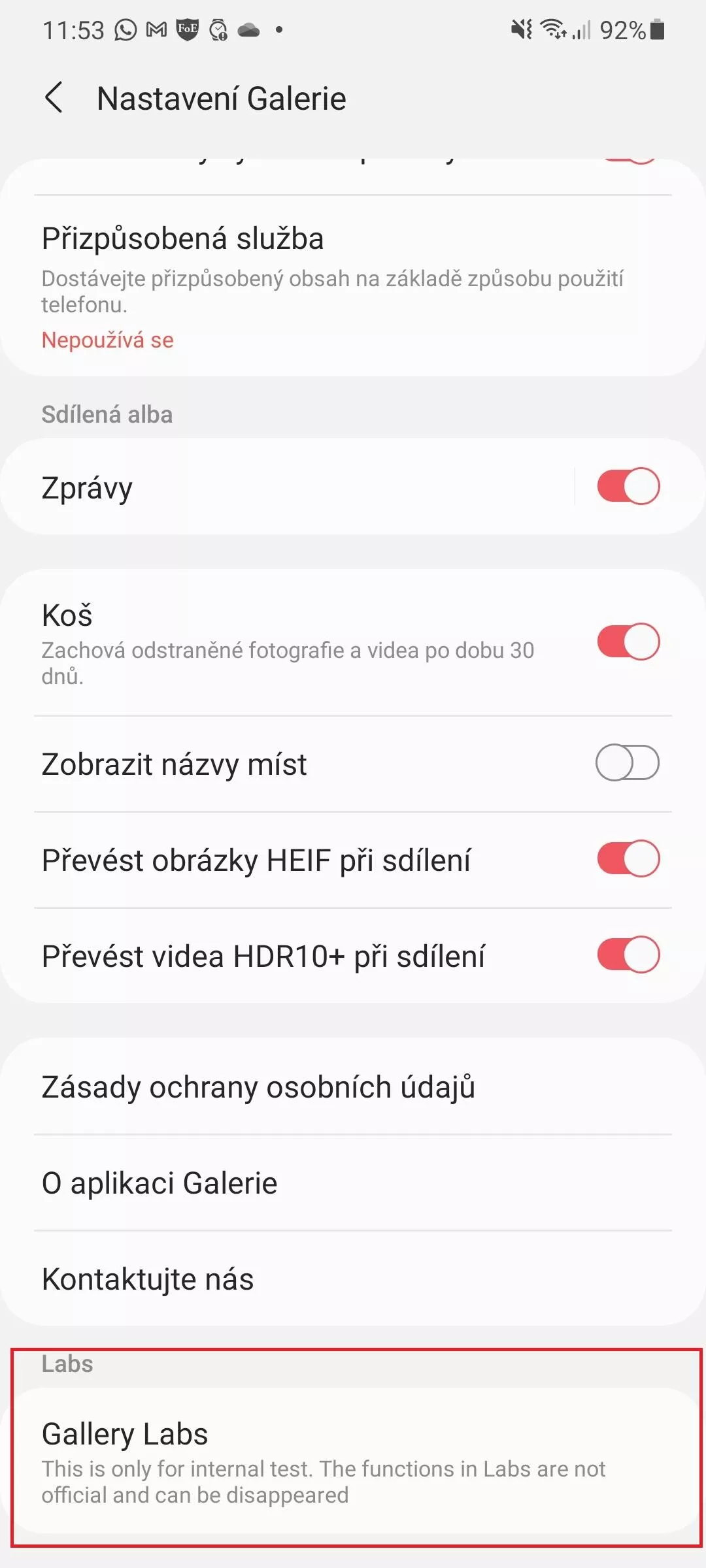706x1568 pixels.
Task: Turn off the Zprávy switch
Action: pos(628,486)
